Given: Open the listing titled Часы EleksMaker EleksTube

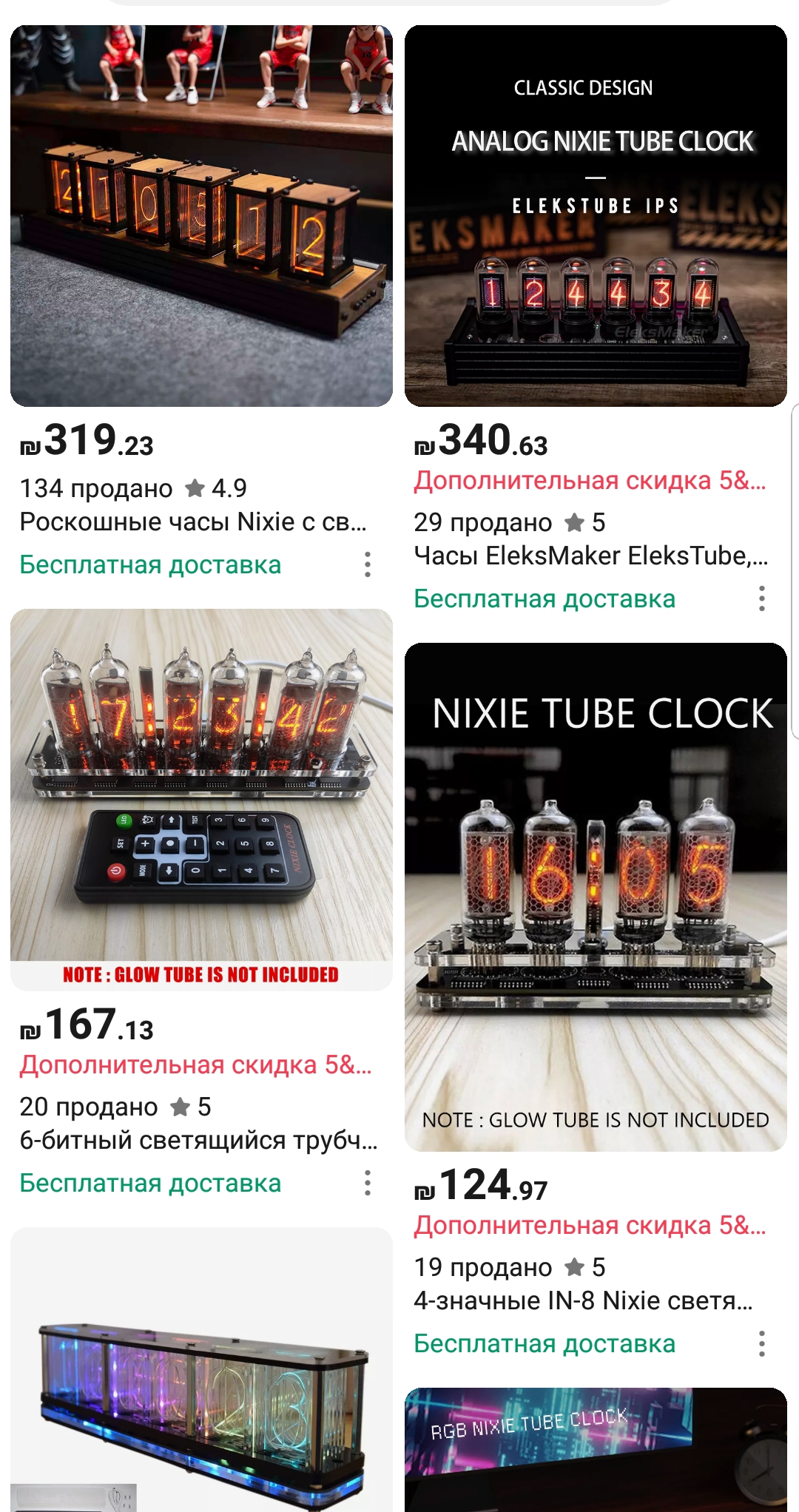Looking at the screenshot, I should (x=591, y=556).
